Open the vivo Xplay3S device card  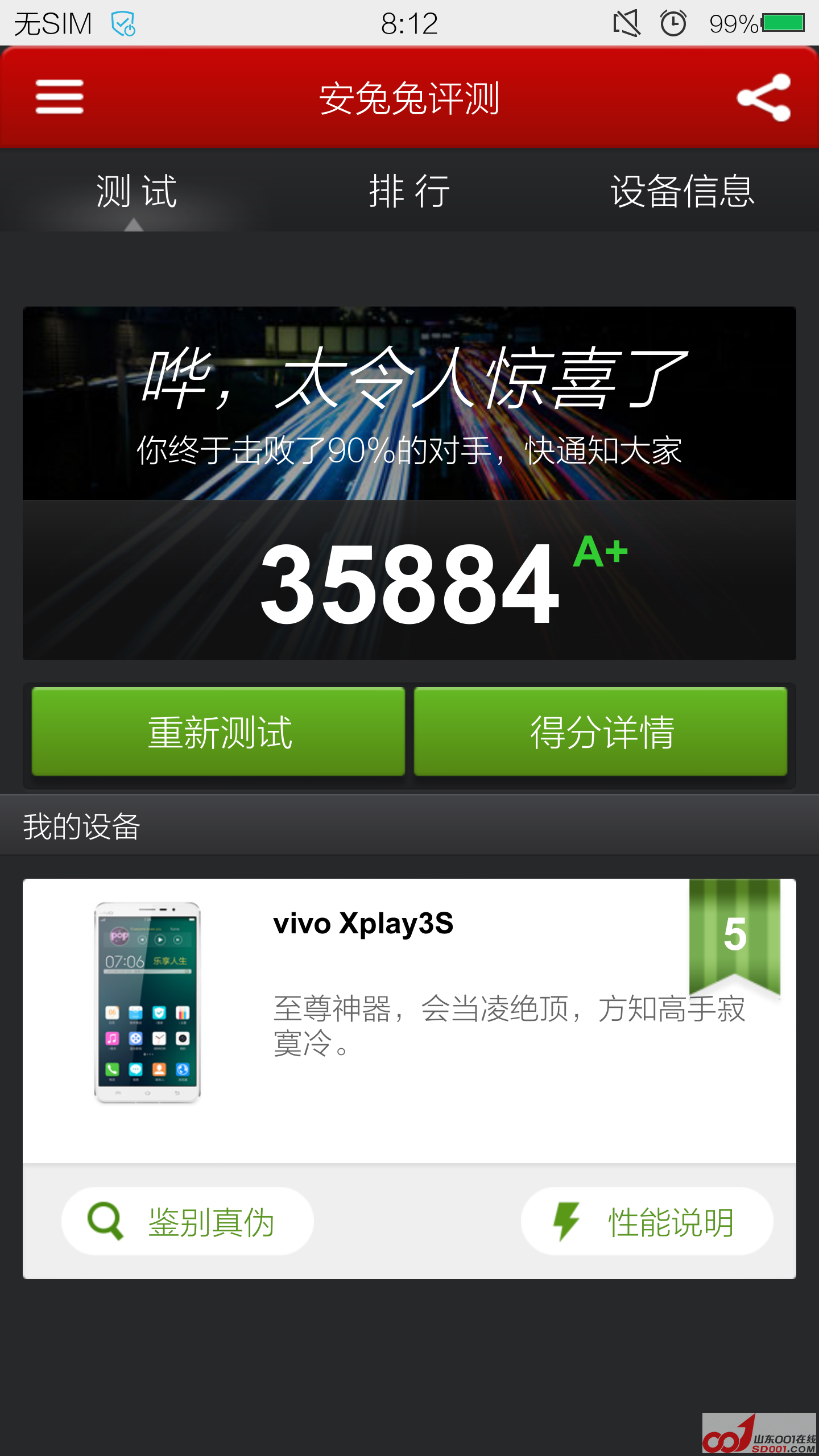[409, 1018]
